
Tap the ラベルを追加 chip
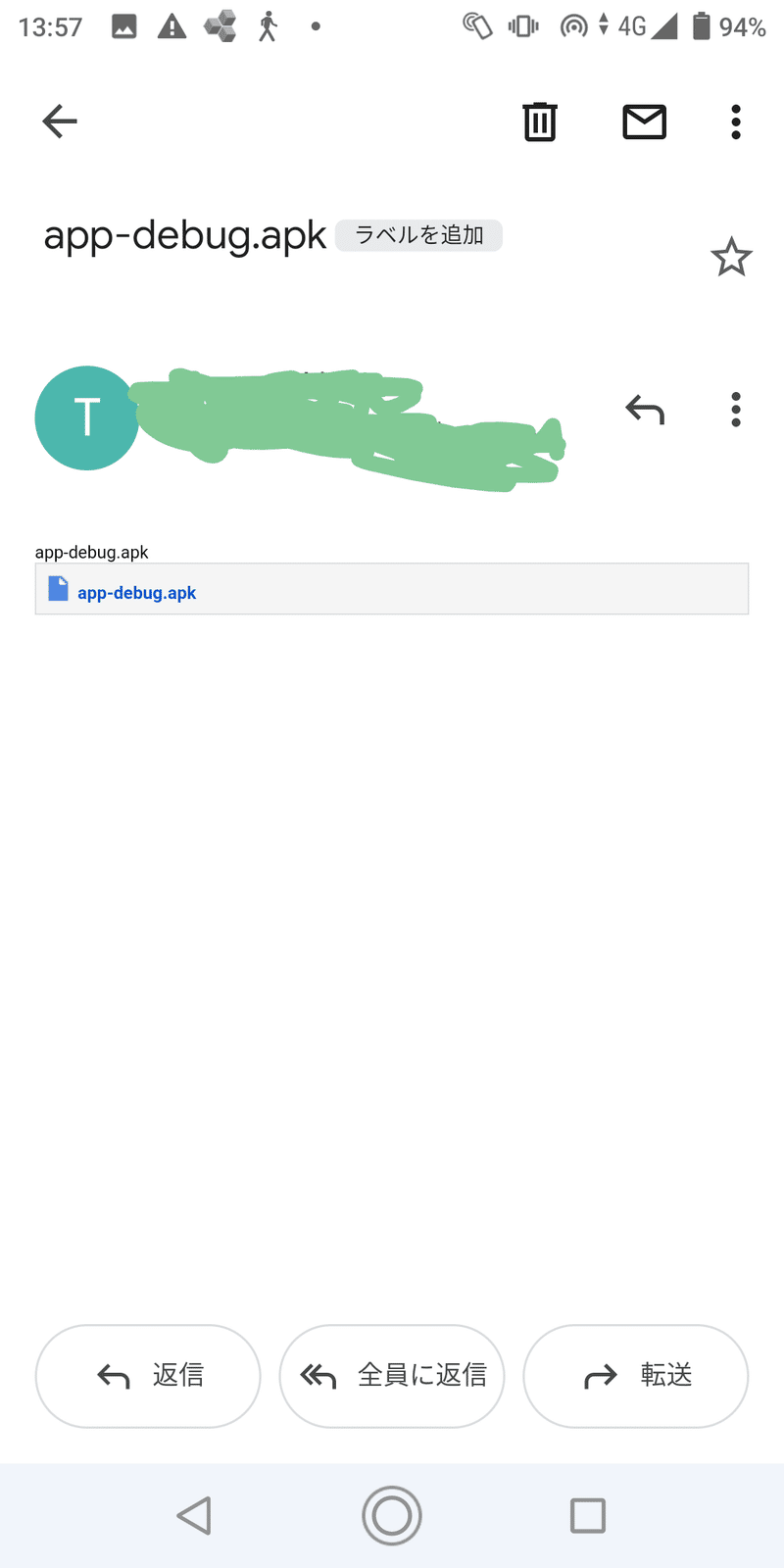[x=418, y=235]
